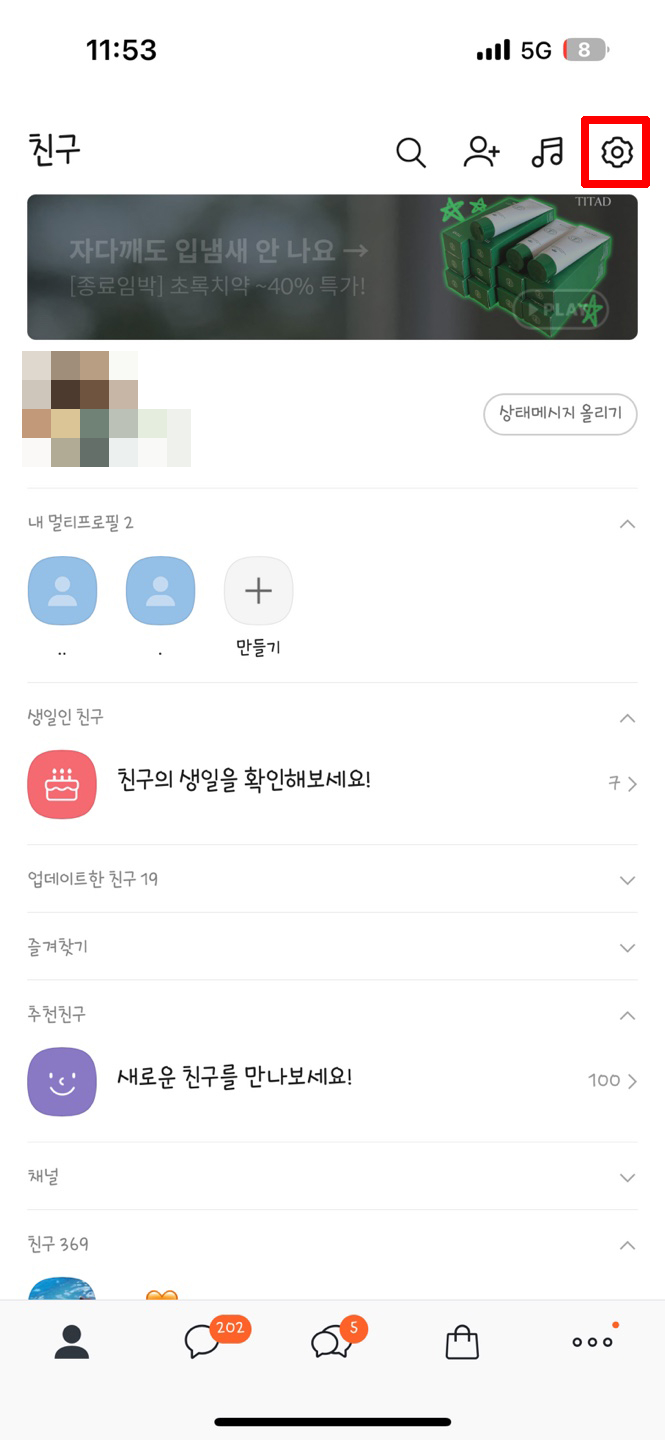Open the friend search icon
665x1440 pixels.
pos(411,153)
